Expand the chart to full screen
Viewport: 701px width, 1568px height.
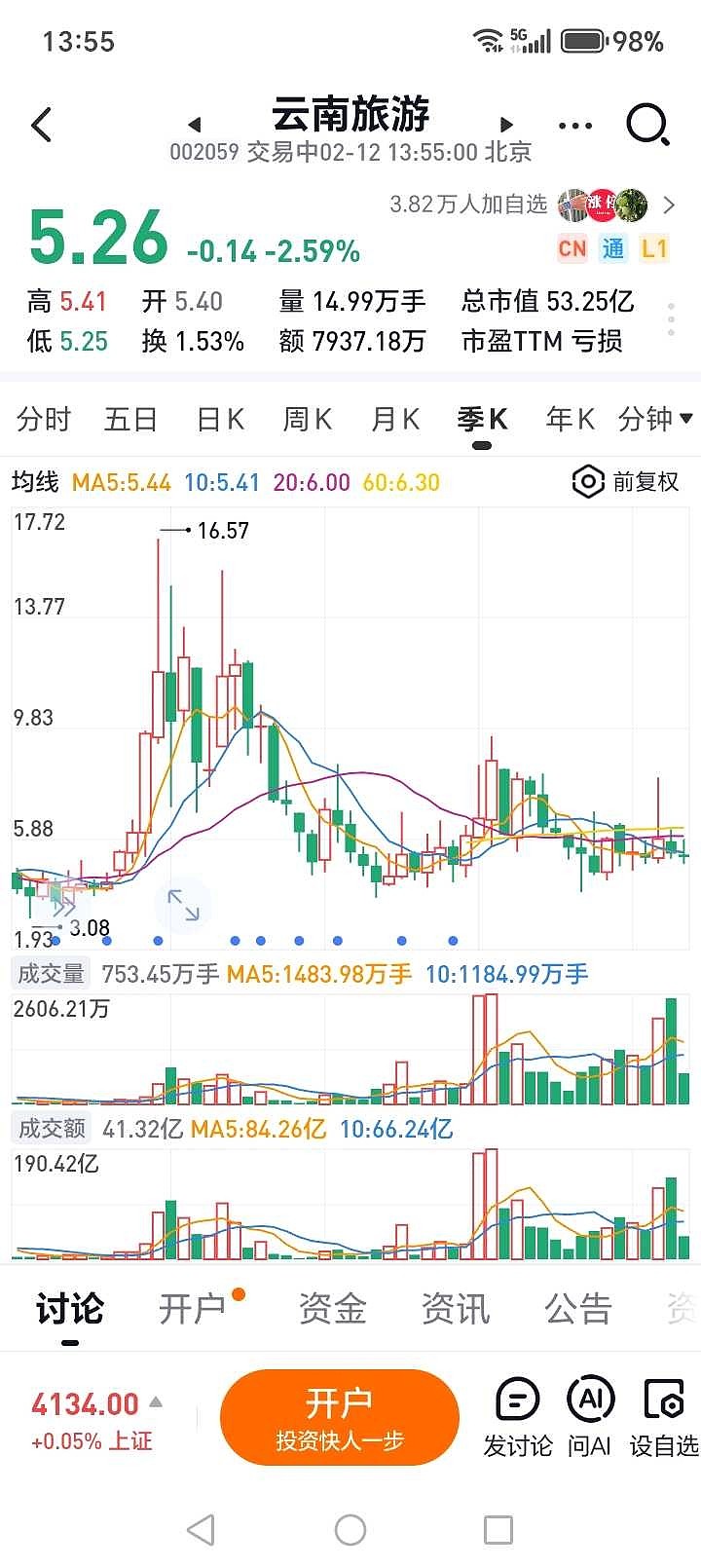(183, 905)
